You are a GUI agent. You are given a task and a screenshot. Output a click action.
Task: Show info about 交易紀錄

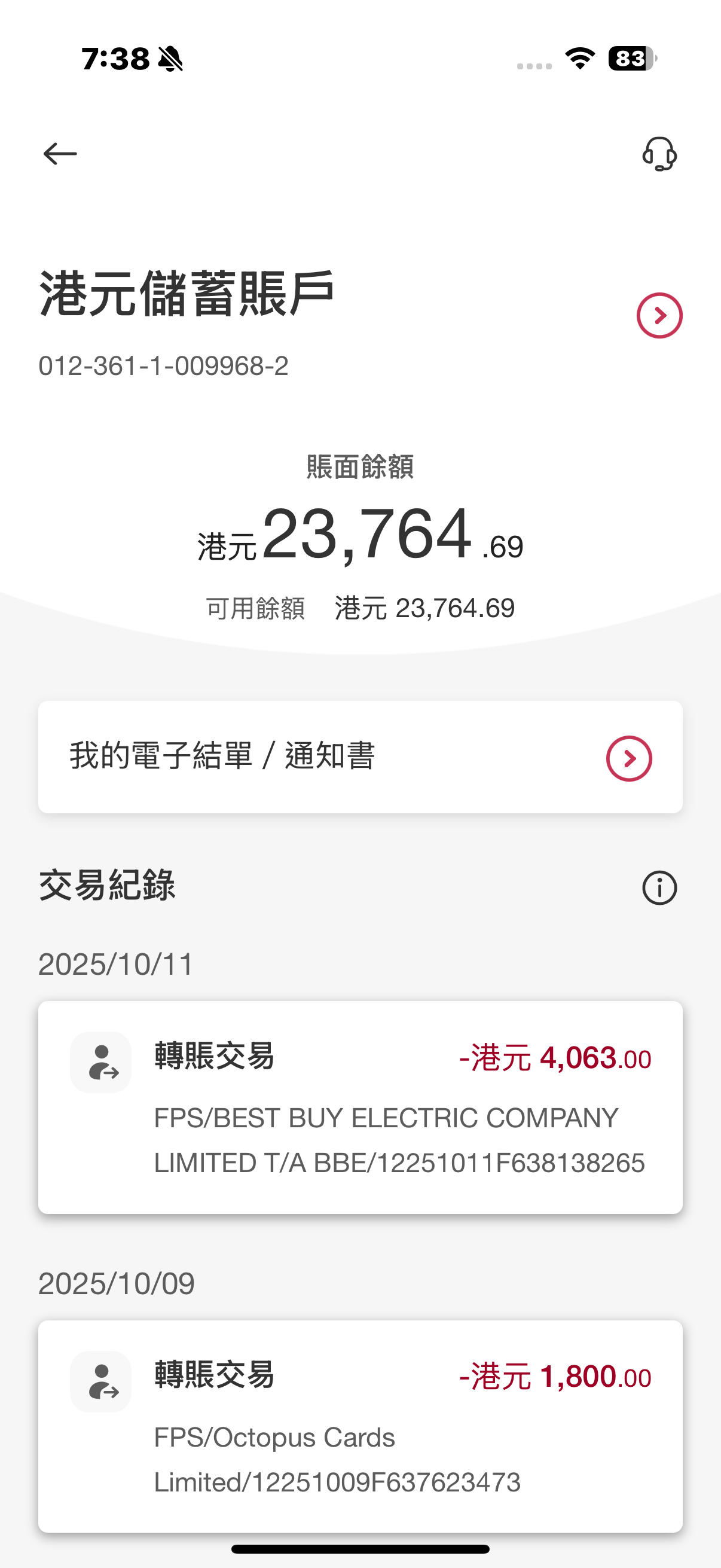click(x=659, y=887)
